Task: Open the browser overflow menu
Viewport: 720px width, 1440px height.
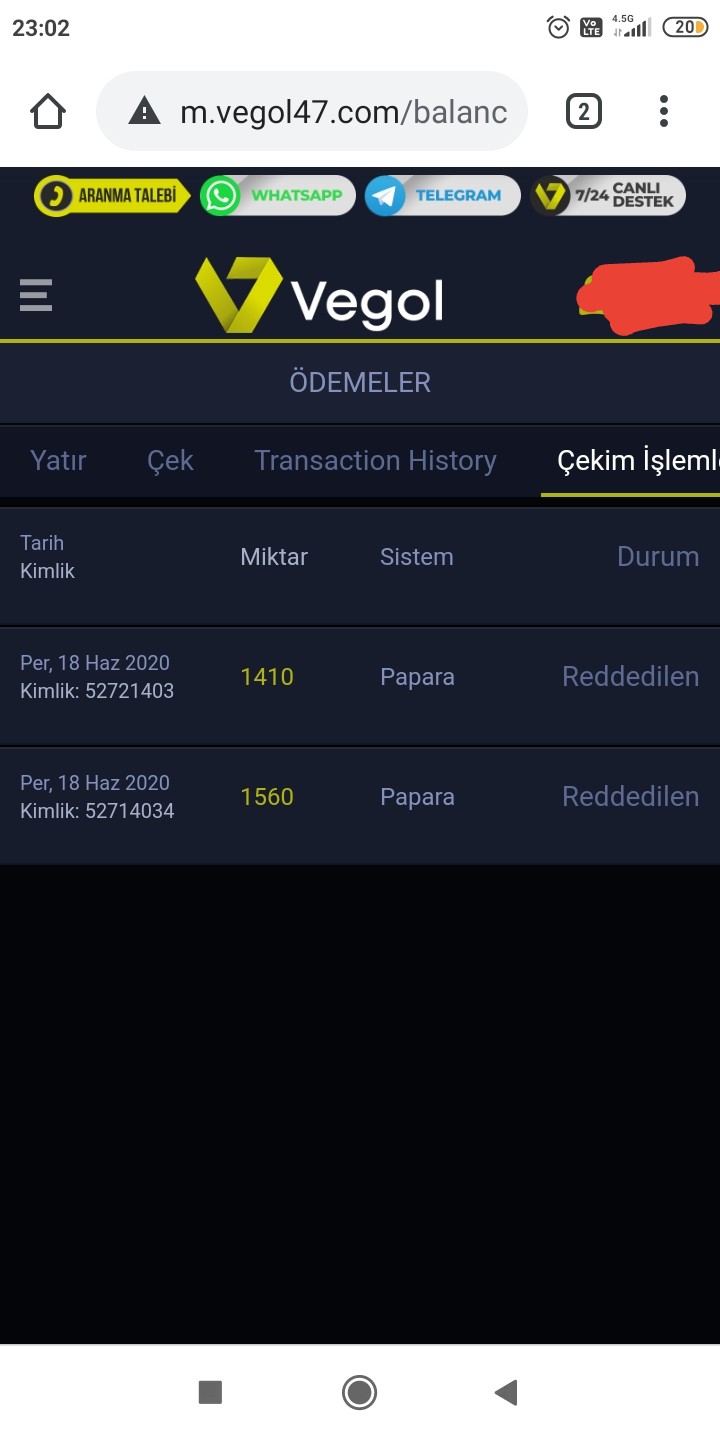Action: coord(663,111)
